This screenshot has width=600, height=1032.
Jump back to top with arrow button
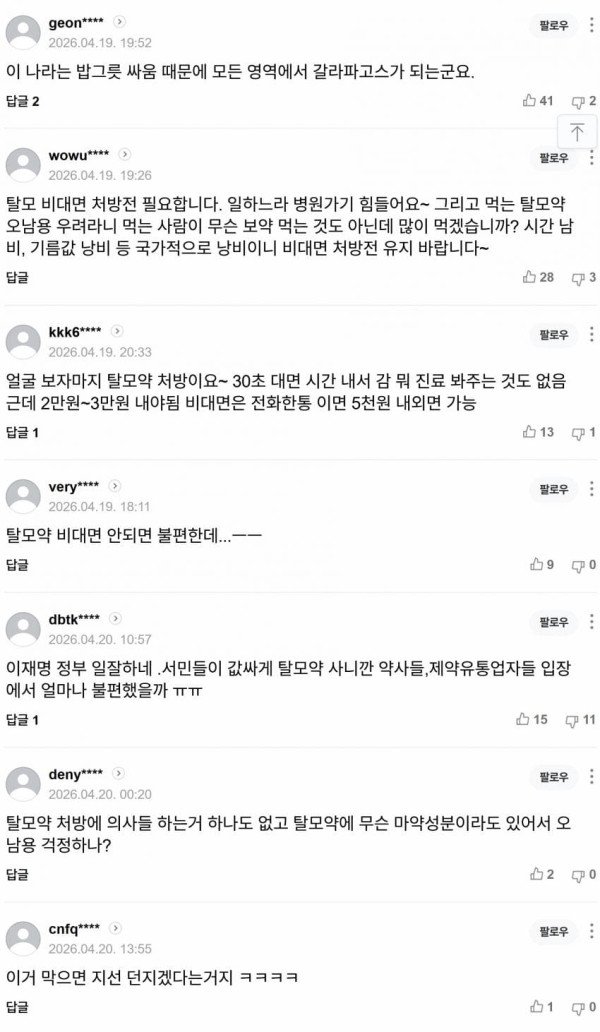[577, 132]
